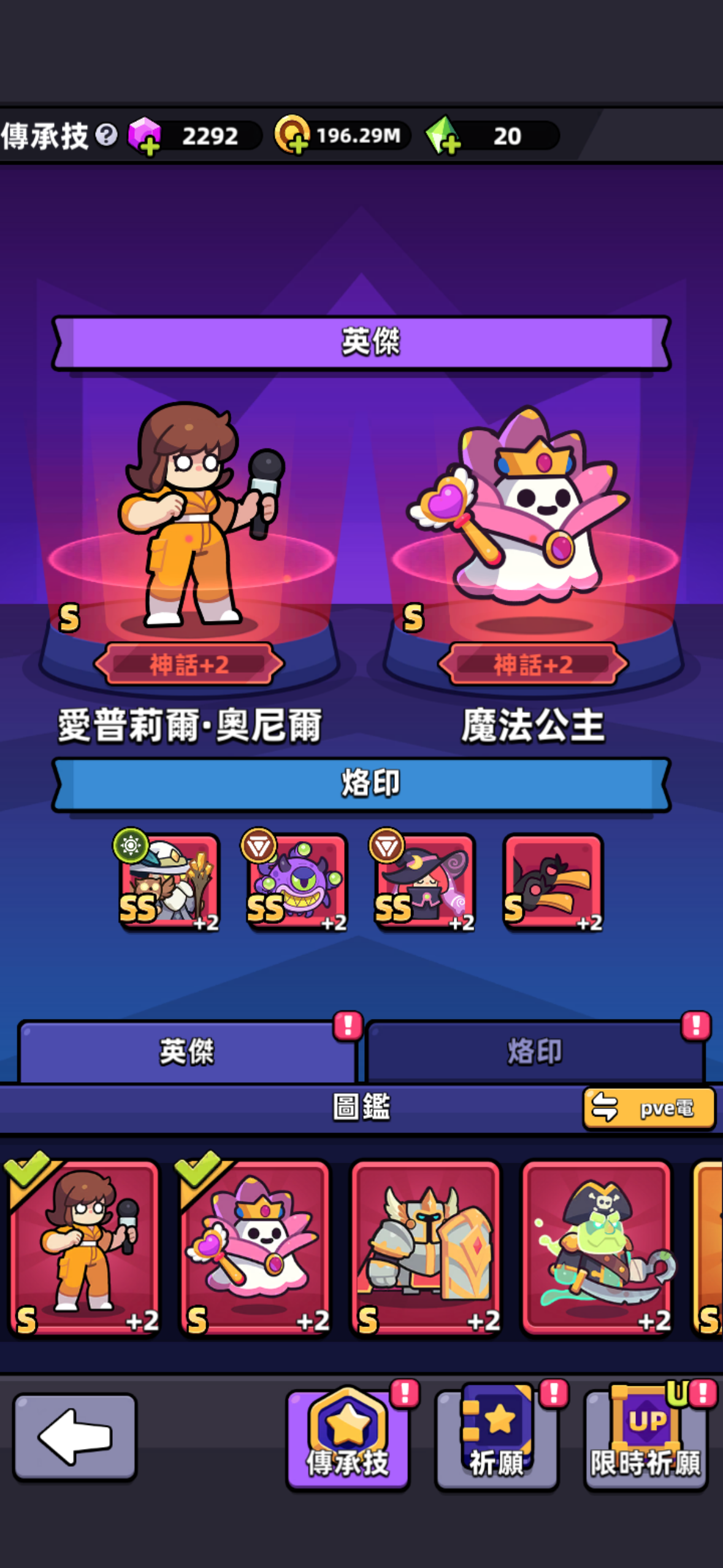The image size is (723, 1568).
Task: Tap the pve電 swap button
Action: click(x=649, y=1109)
